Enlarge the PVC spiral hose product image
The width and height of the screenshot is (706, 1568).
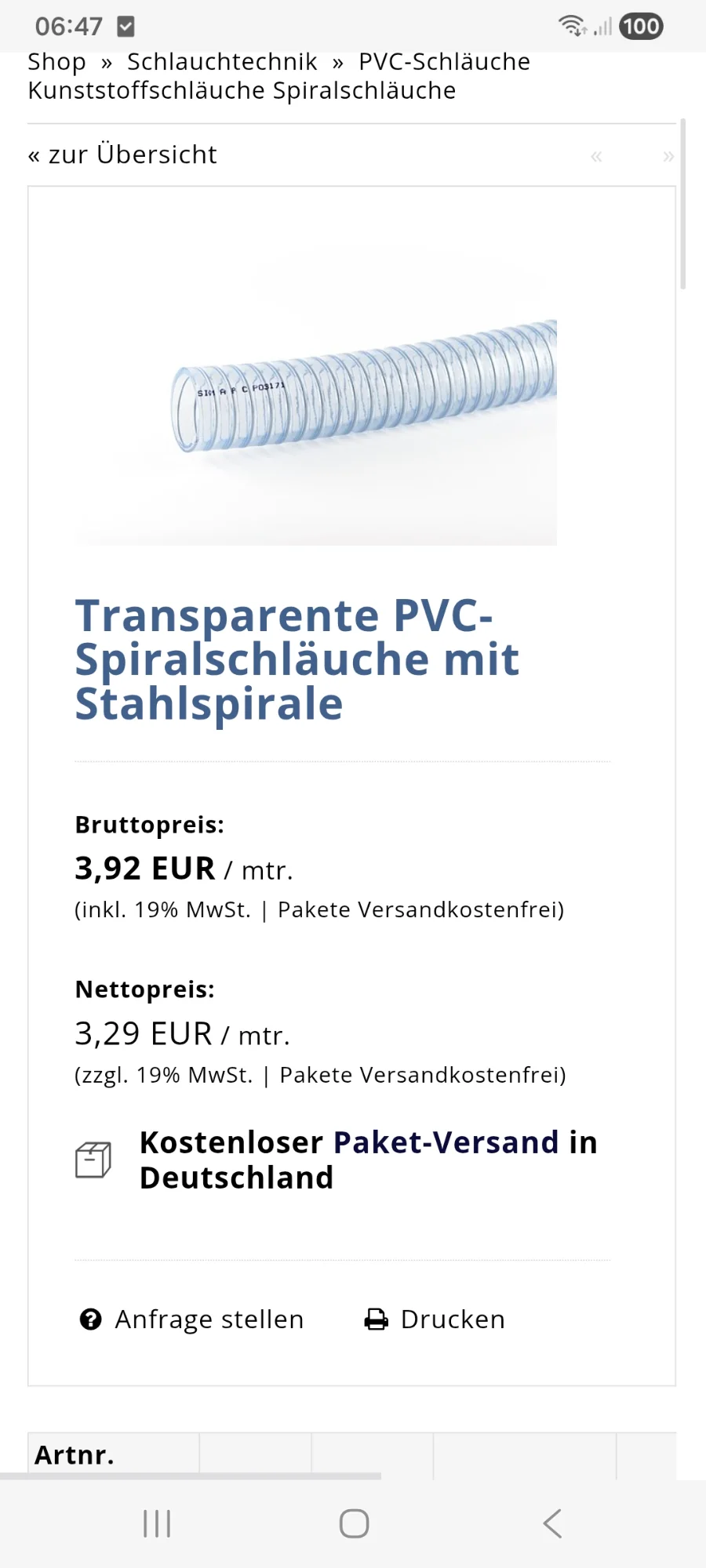coord(315,389)
